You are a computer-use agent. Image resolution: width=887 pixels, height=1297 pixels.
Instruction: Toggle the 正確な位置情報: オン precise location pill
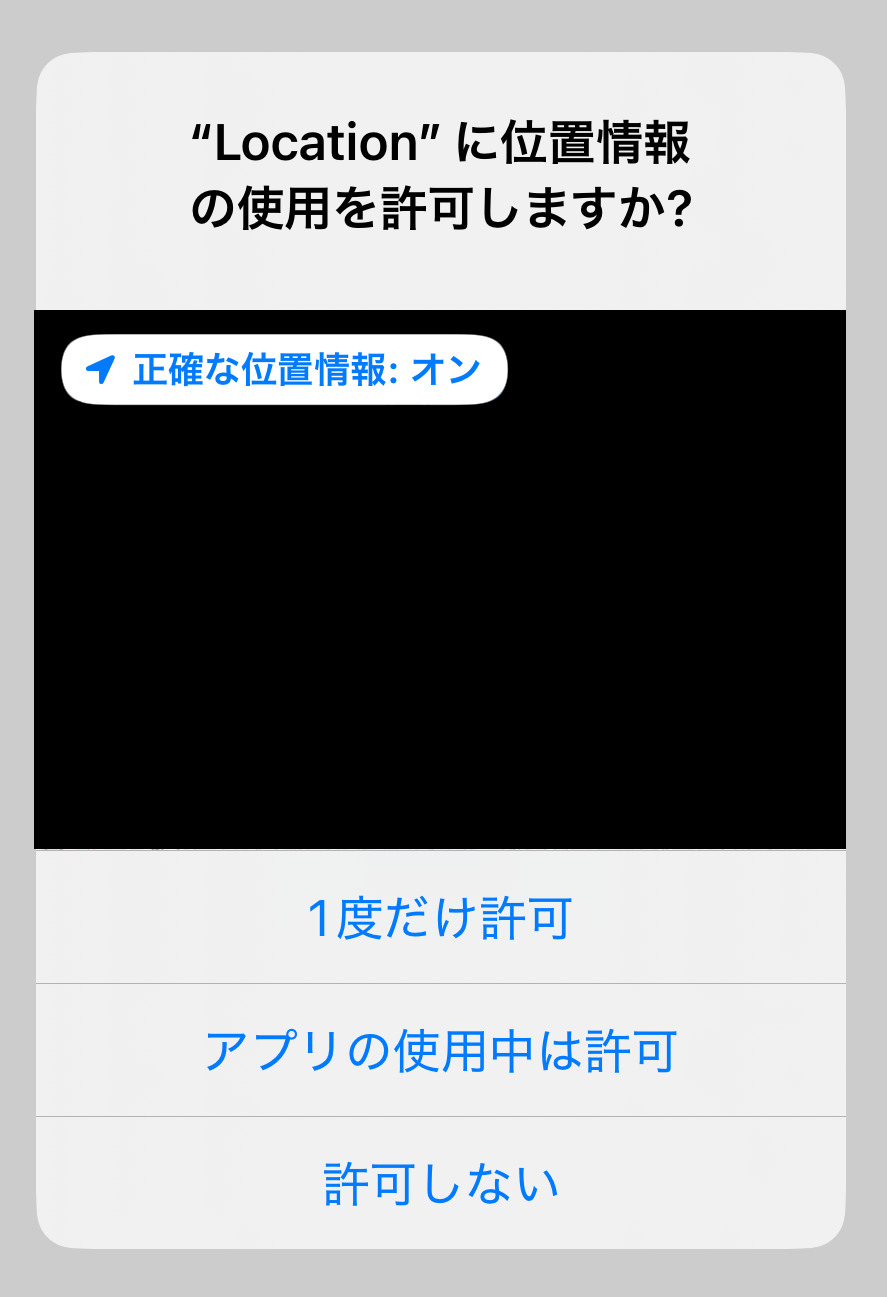(284, 370)
